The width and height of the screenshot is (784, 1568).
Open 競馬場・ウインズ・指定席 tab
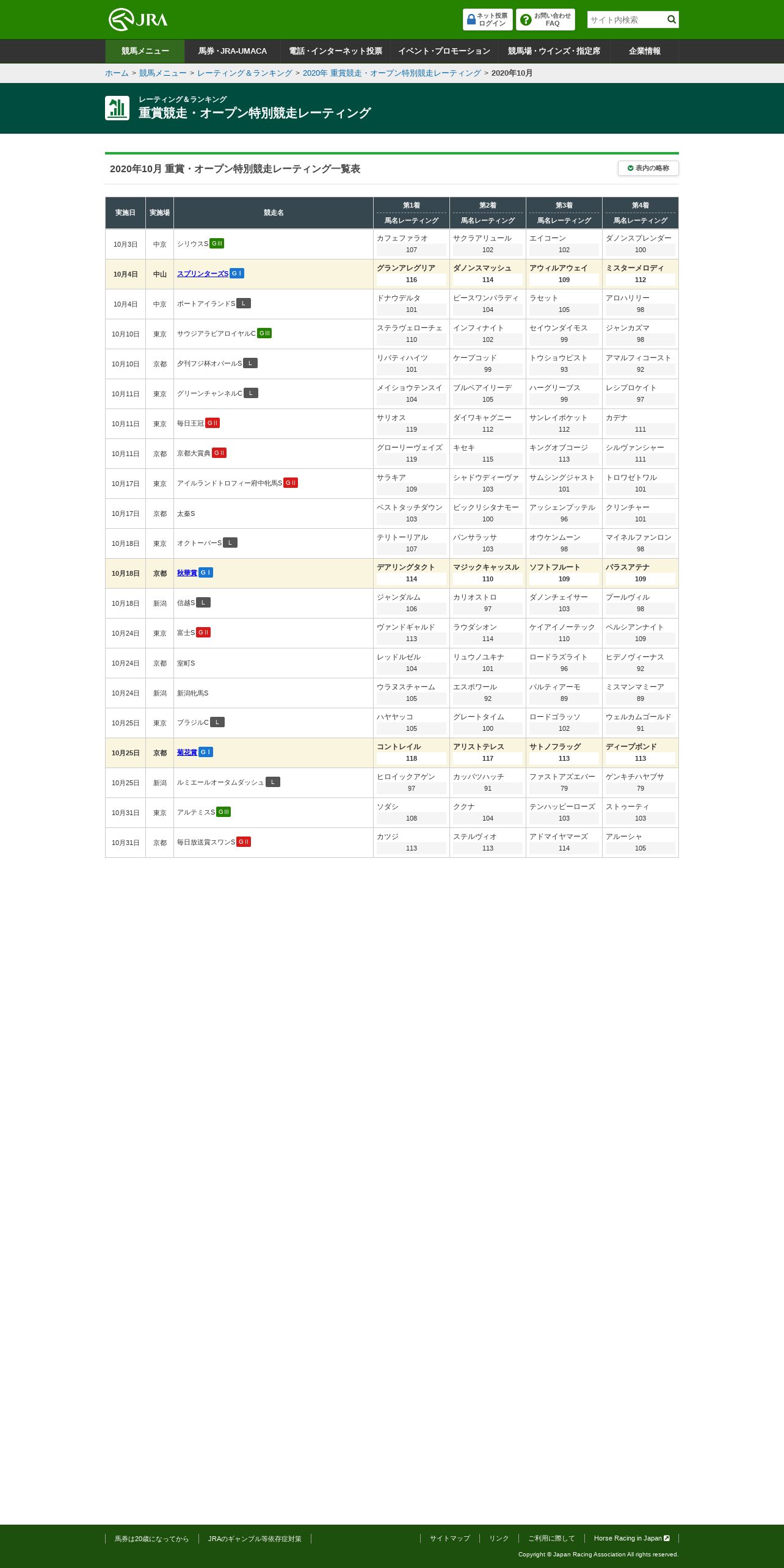click(554, 51)
